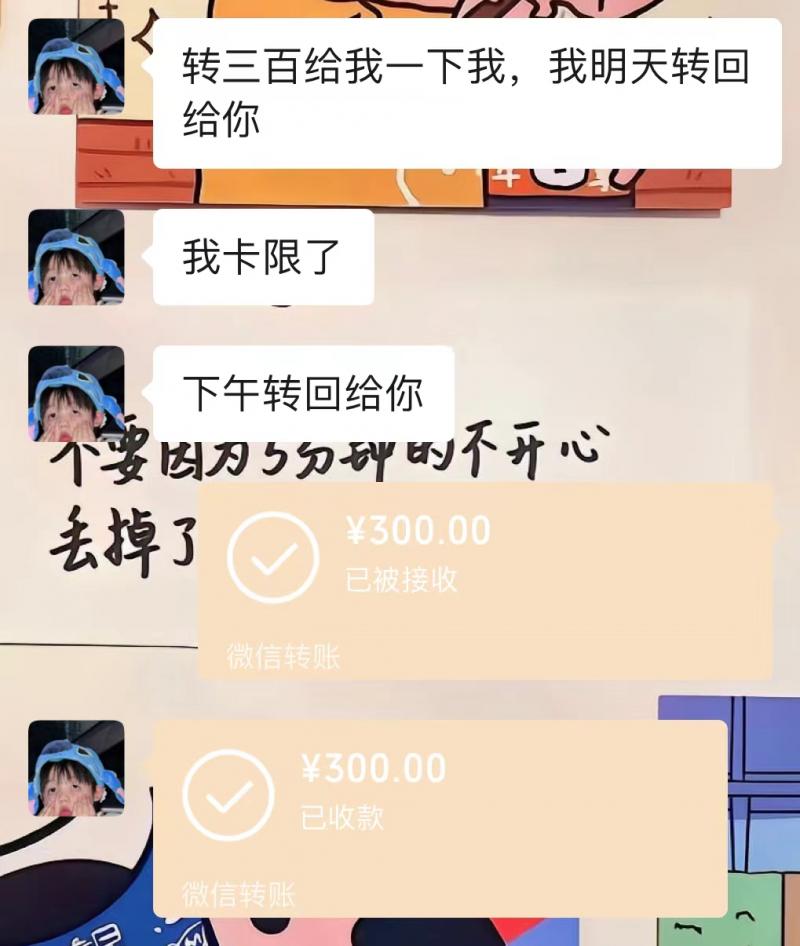Open the ¥300.00 已收款 transfer details
The width and height of the screenshot is (800, 946).
pos(440,815)
